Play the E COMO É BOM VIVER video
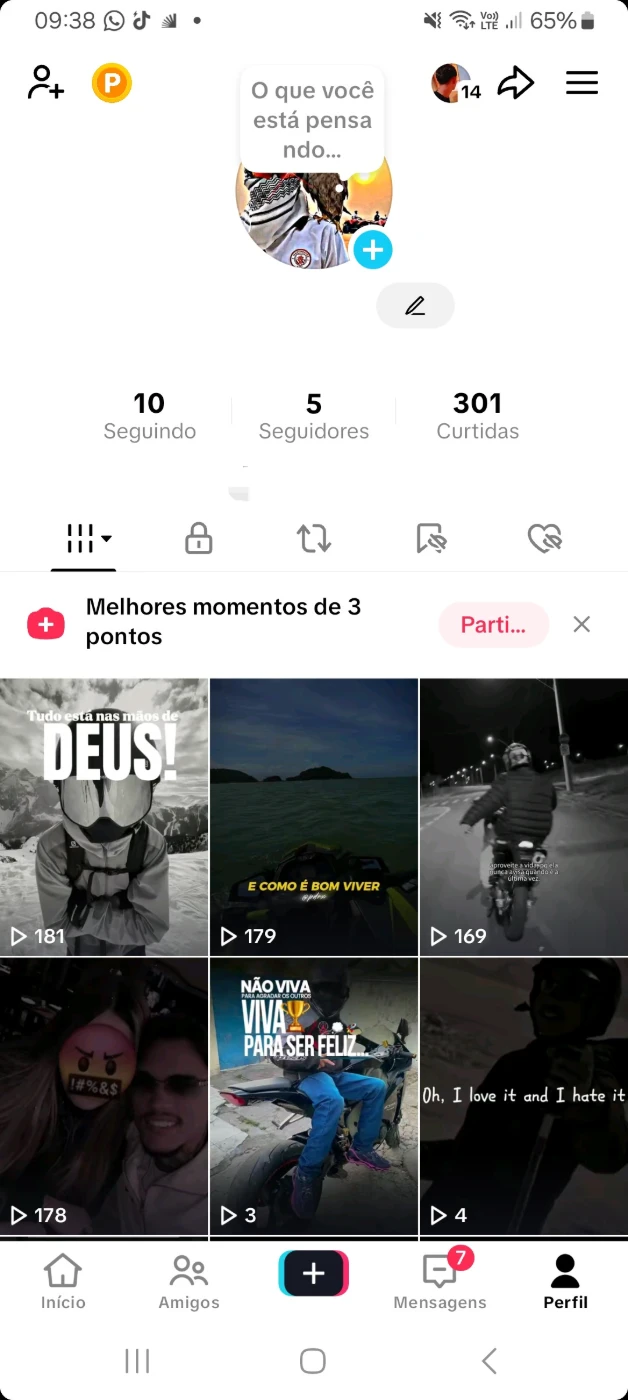This screenshot has width=628, height=1400. [x=314, y=816]
